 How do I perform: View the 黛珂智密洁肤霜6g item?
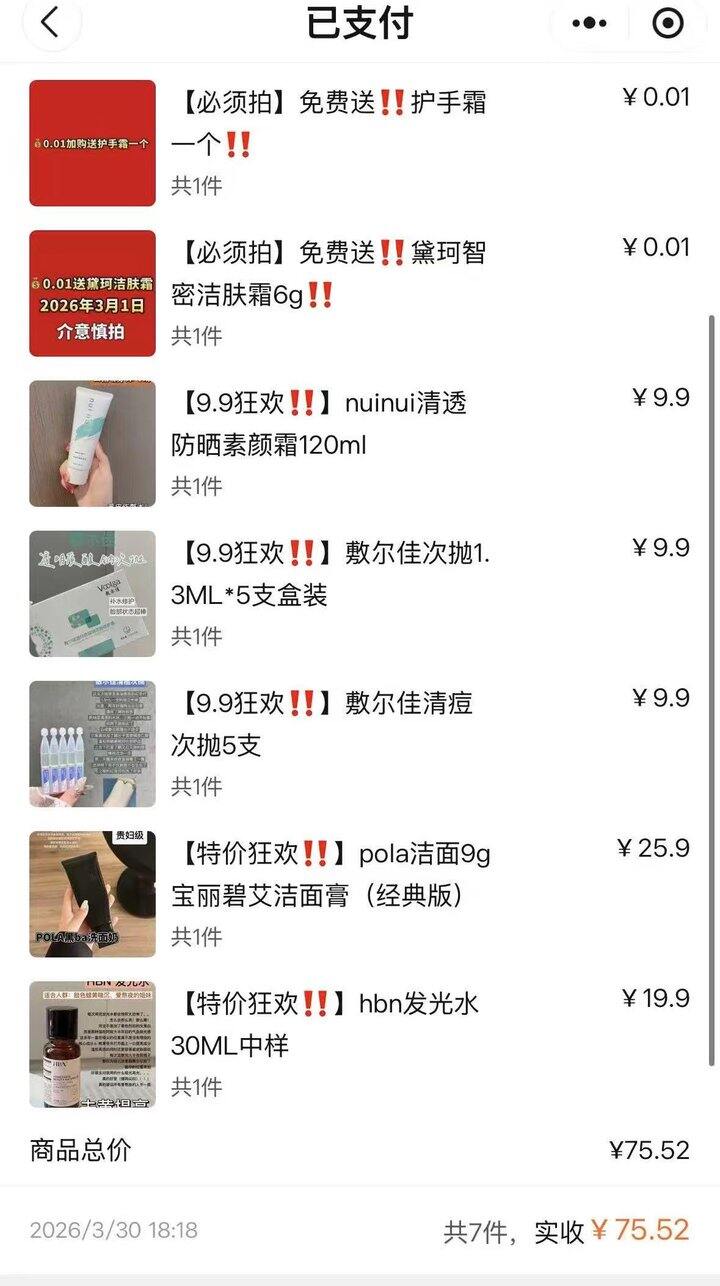pos(330,274)
